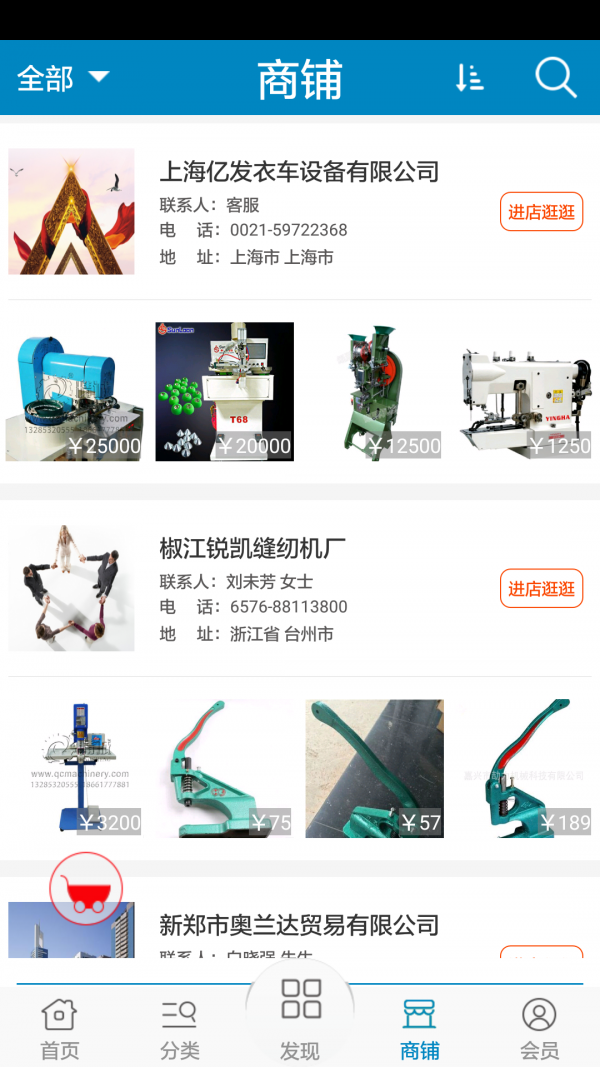Open the 椒江锐凯缝纫机厂 shop listing

pos(253,549)
